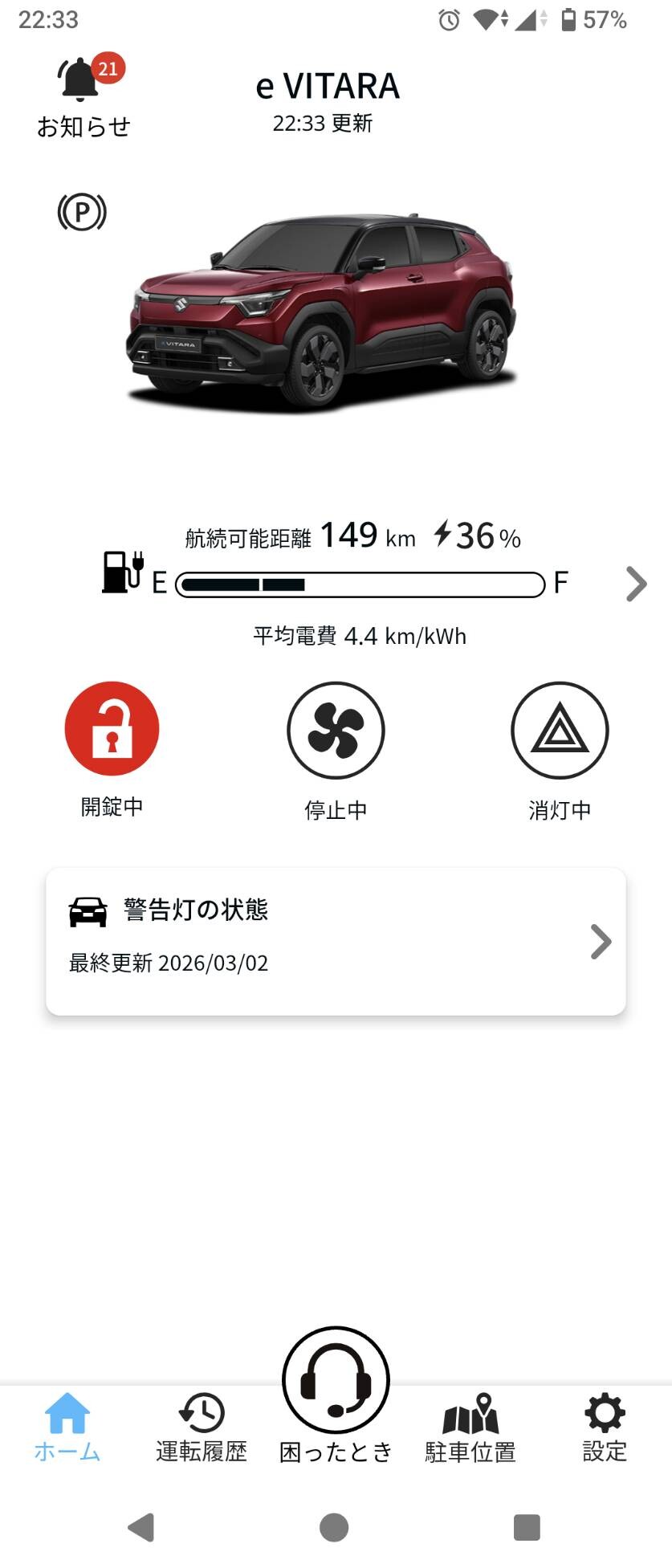Open the 警告灯の状態 warning lights card

pos(336,941)
